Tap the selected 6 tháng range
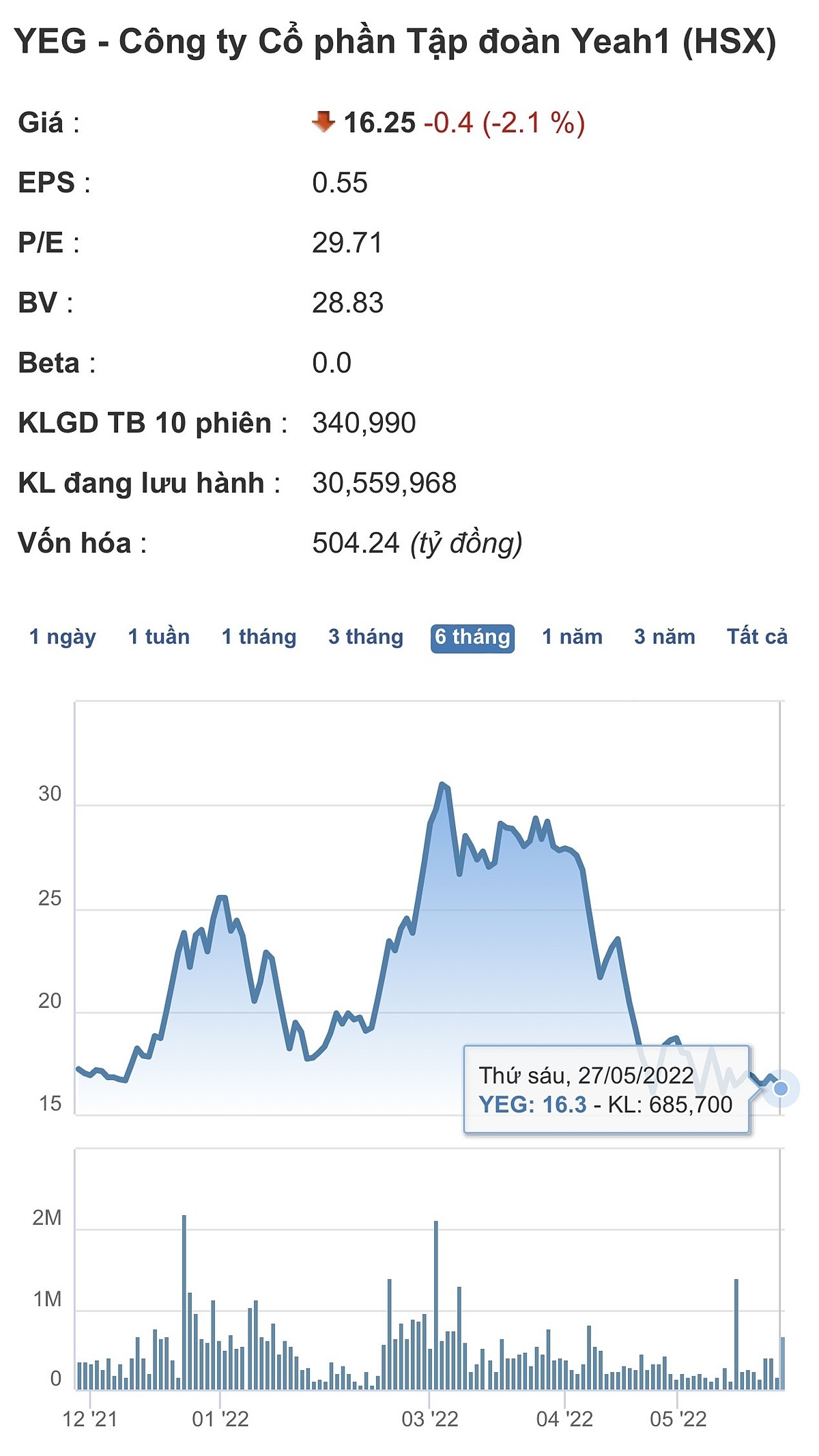Screen dimensions: 819x1456 472,638
